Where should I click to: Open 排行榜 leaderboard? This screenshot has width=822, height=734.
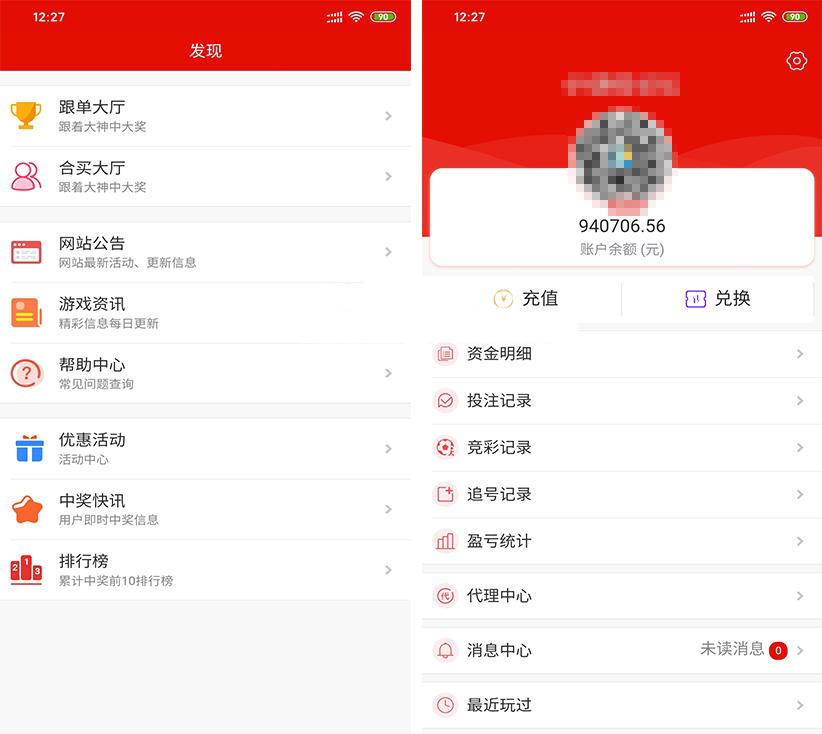[205, 570]
